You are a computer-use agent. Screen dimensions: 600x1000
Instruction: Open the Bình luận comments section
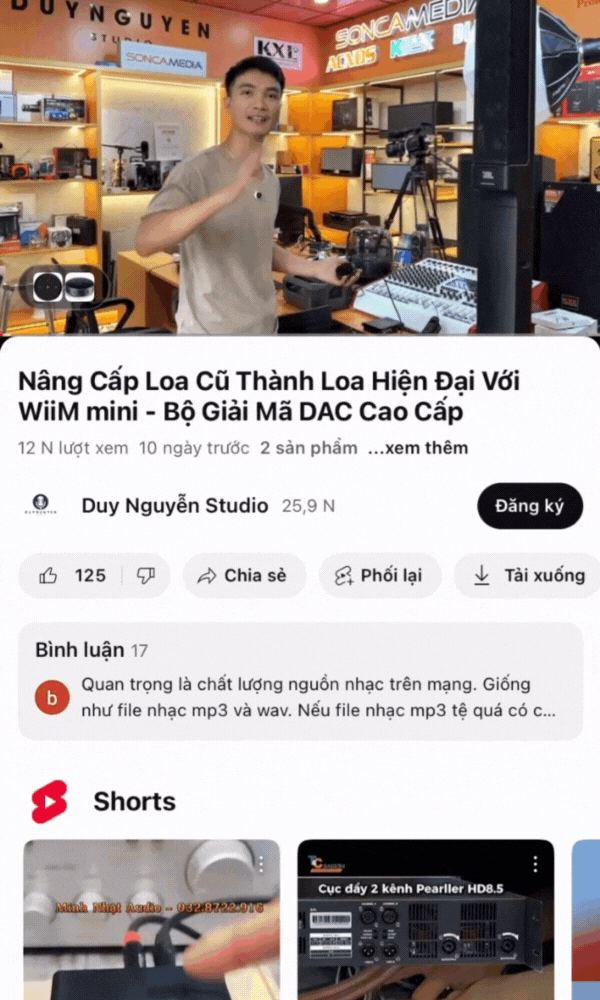coord(300,681)
